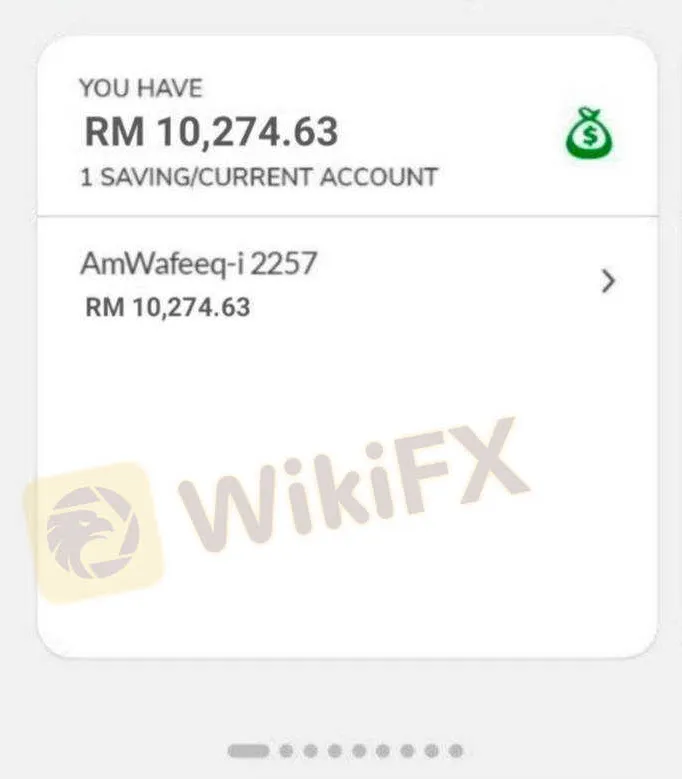Open the AmWafeeq-i 2257 account details
Screen dimensions: 682x779
348,283
